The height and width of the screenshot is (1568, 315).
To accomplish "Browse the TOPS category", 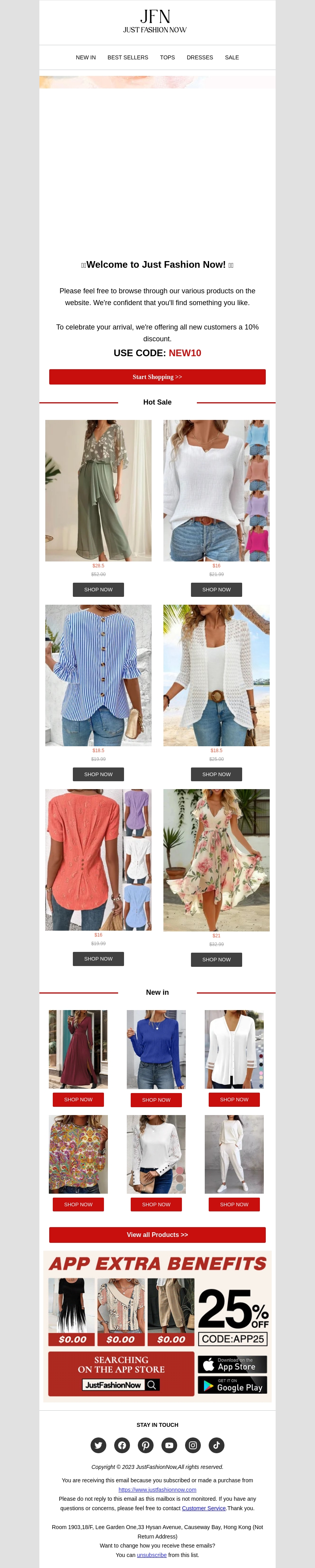I will (x=167, y=58).
